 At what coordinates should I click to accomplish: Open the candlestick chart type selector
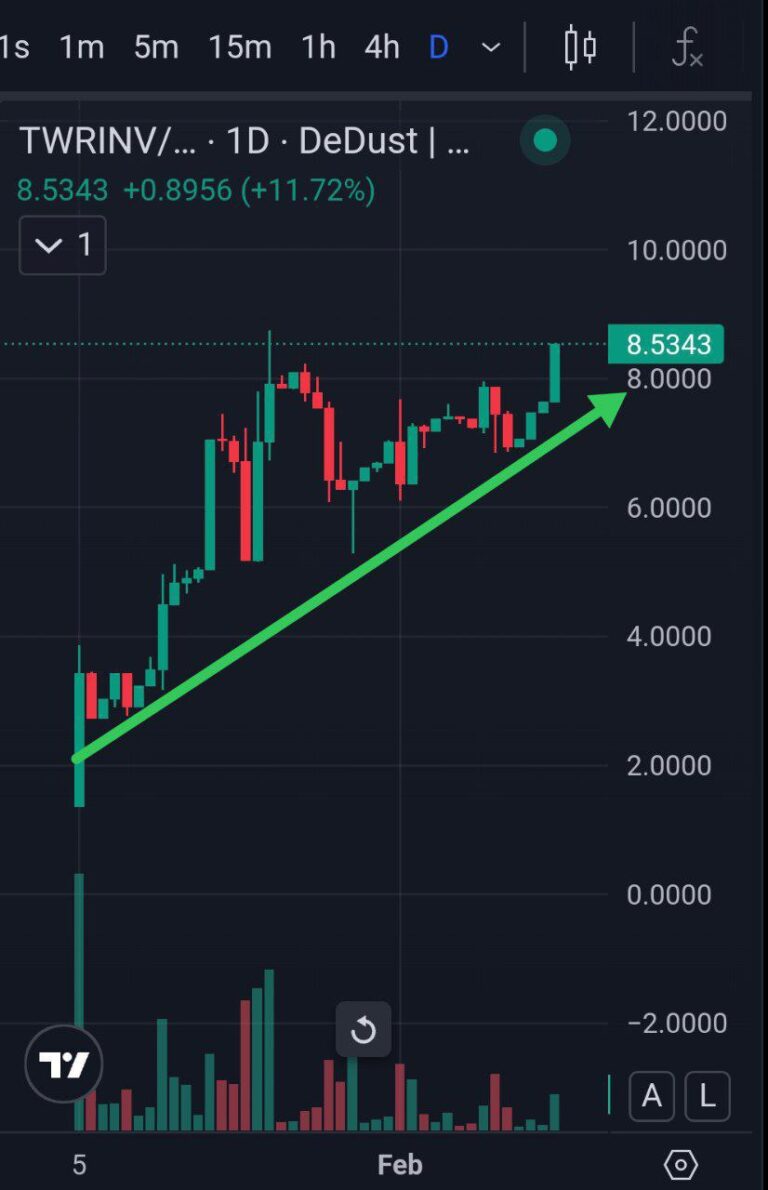pos(580,47)
